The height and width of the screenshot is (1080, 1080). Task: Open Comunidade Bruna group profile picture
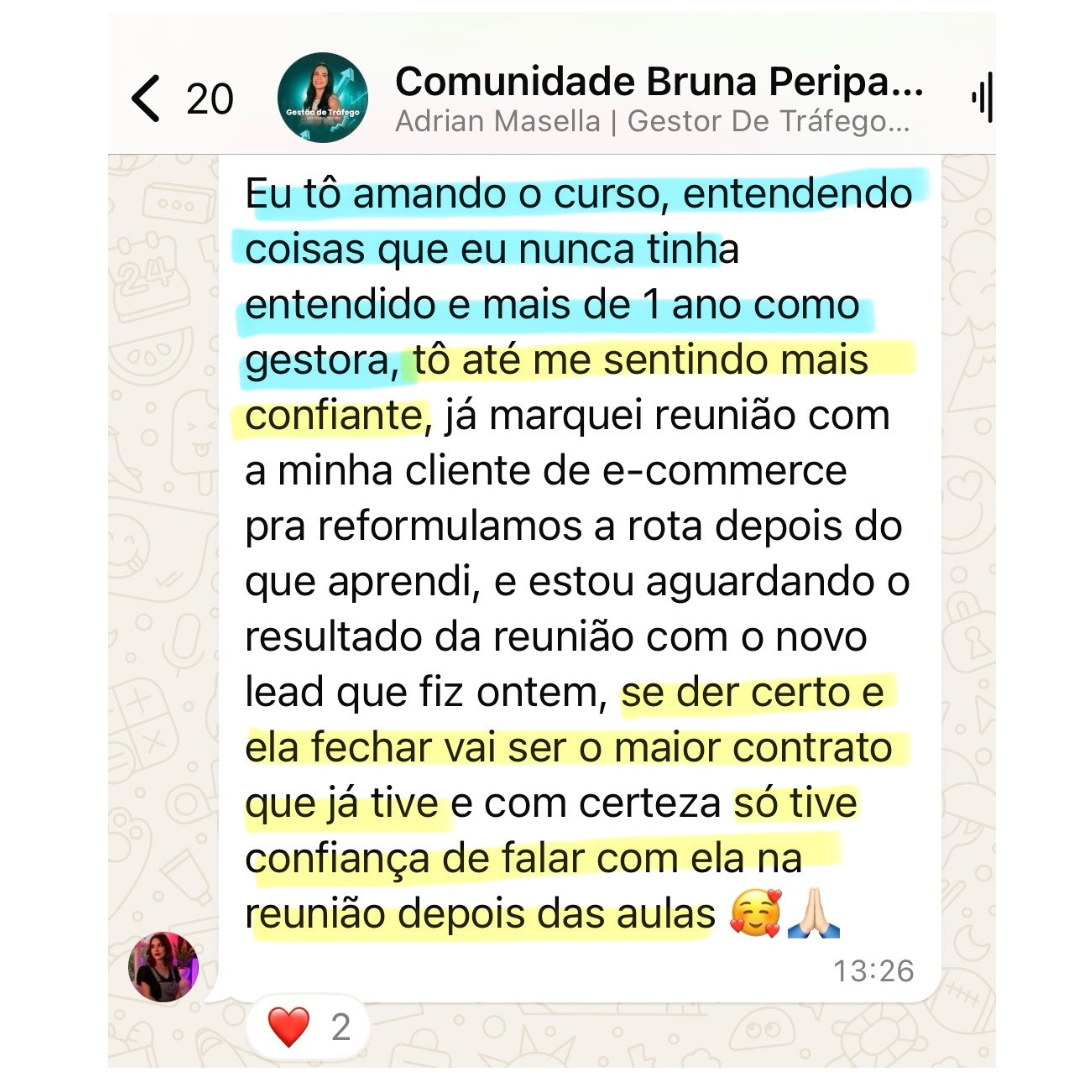(322, 98)
